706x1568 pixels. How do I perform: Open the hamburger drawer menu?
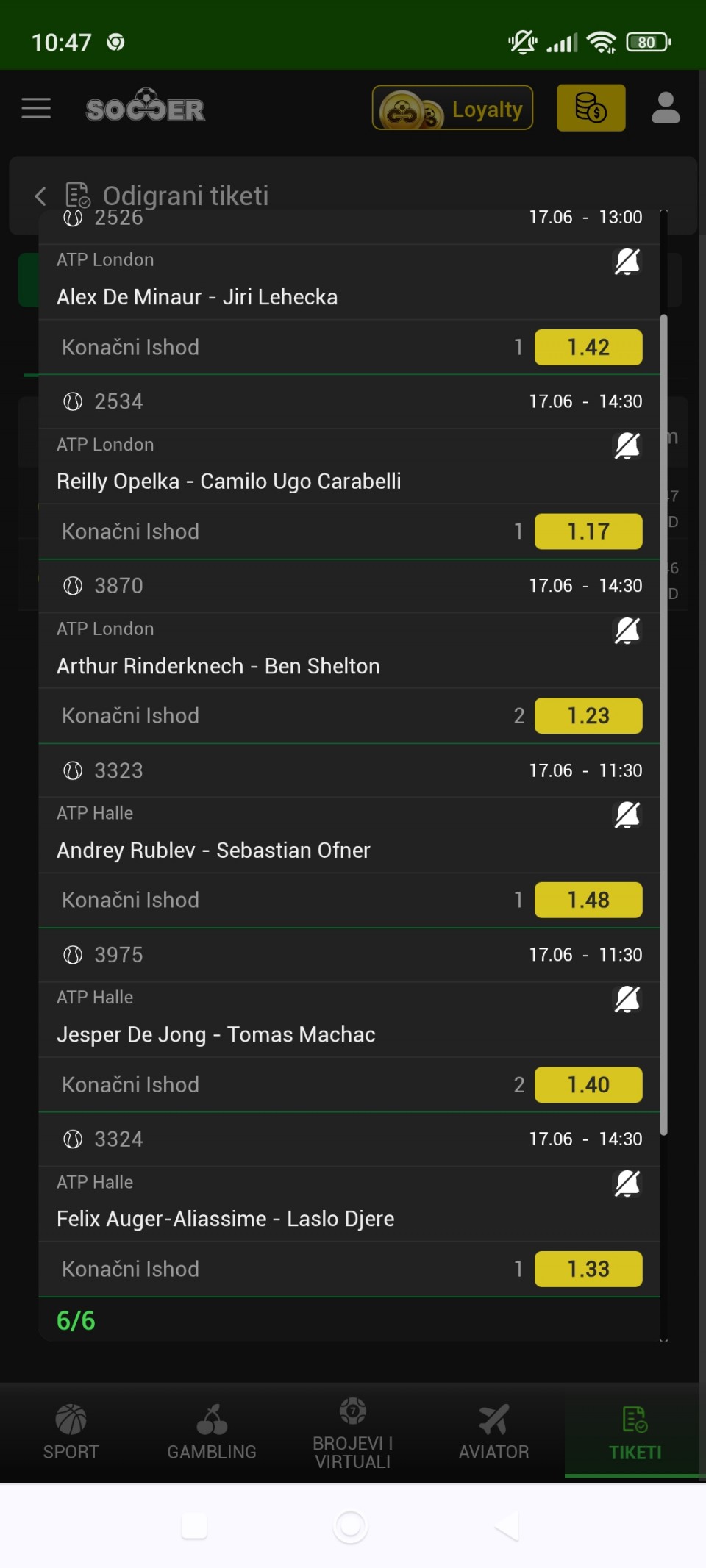coord(36,108)
